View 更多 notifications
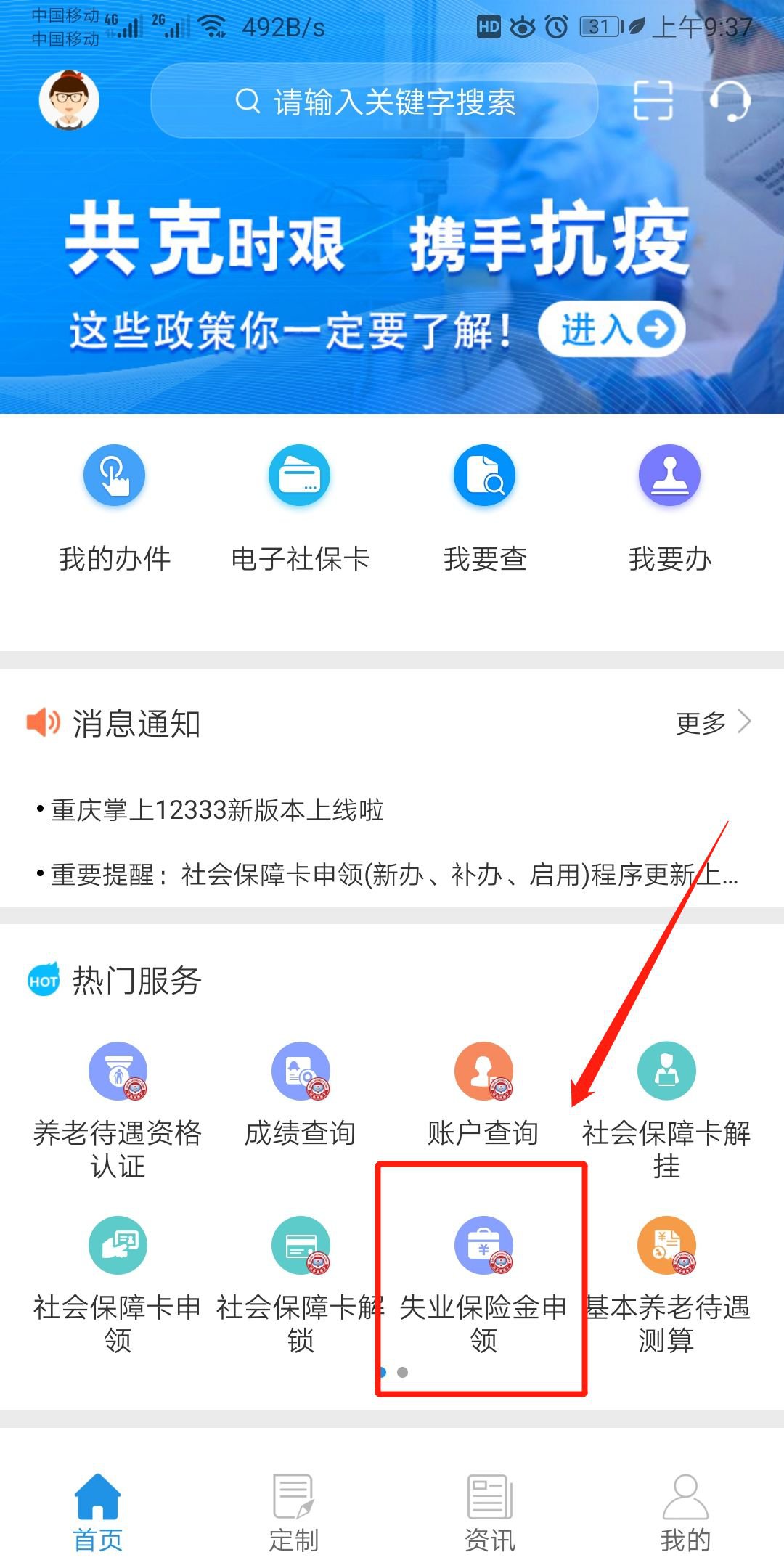The height and width of the screenshot is (1568, 784). pyautogui.click(x=712, y=723)
